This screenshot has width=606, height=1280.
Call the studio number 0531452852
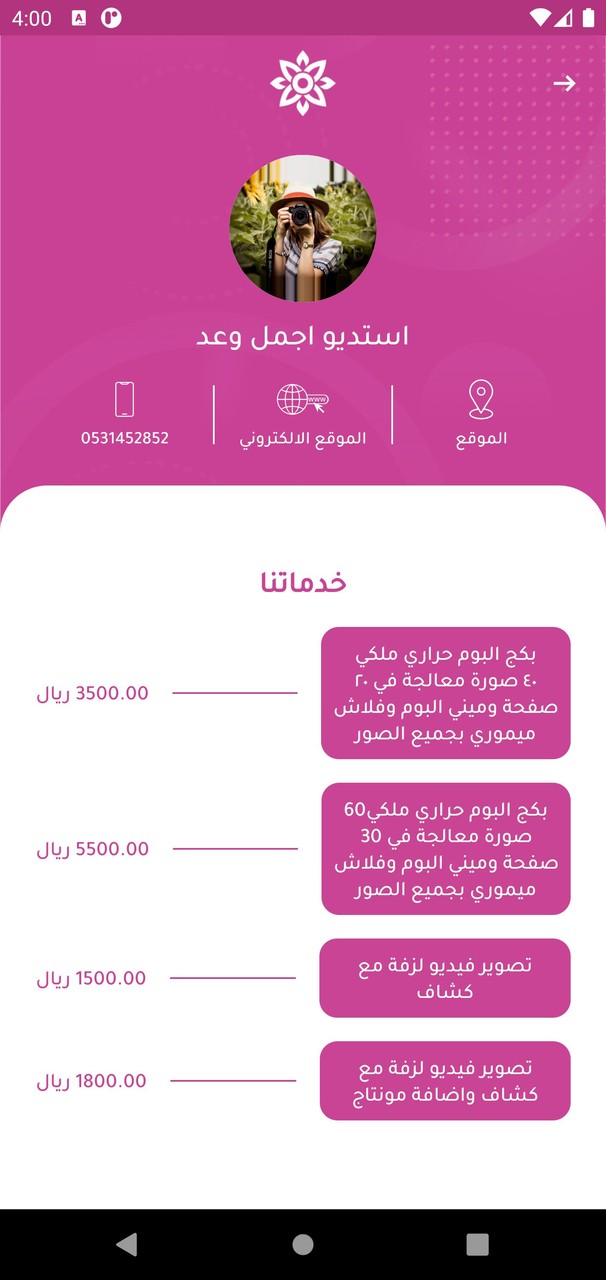pos(125,414)
